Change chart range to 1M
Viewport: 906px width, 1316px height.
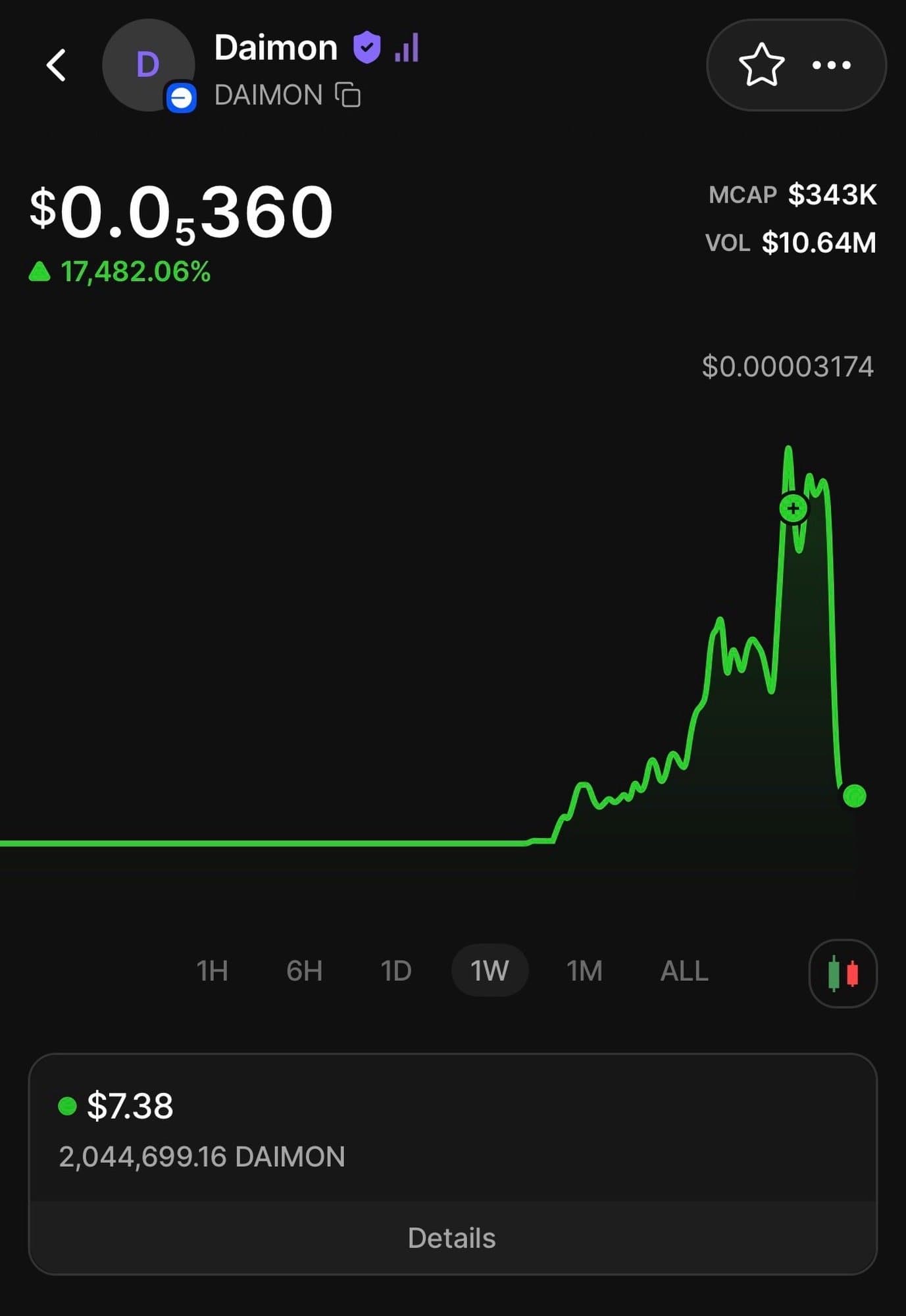[x=584, y=971]
